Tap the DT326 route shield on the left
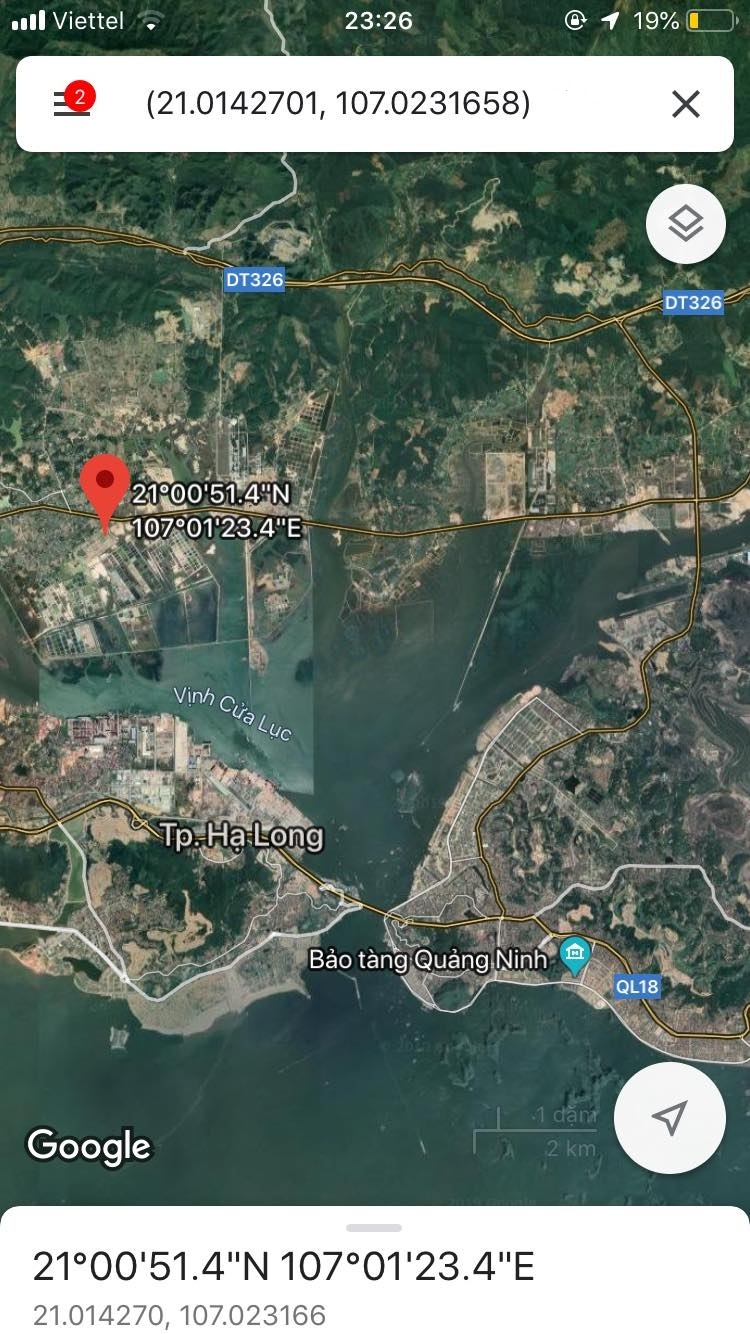750x1334 pixels. click(x=255, y=281)
